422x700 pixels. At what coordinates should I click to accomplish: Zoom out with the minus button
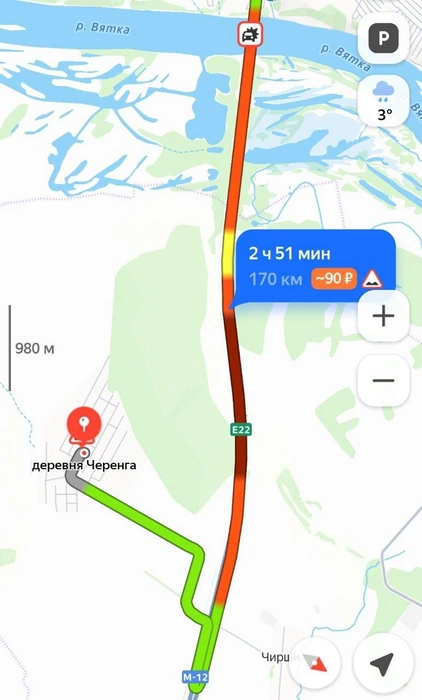(x=383, y=380)
